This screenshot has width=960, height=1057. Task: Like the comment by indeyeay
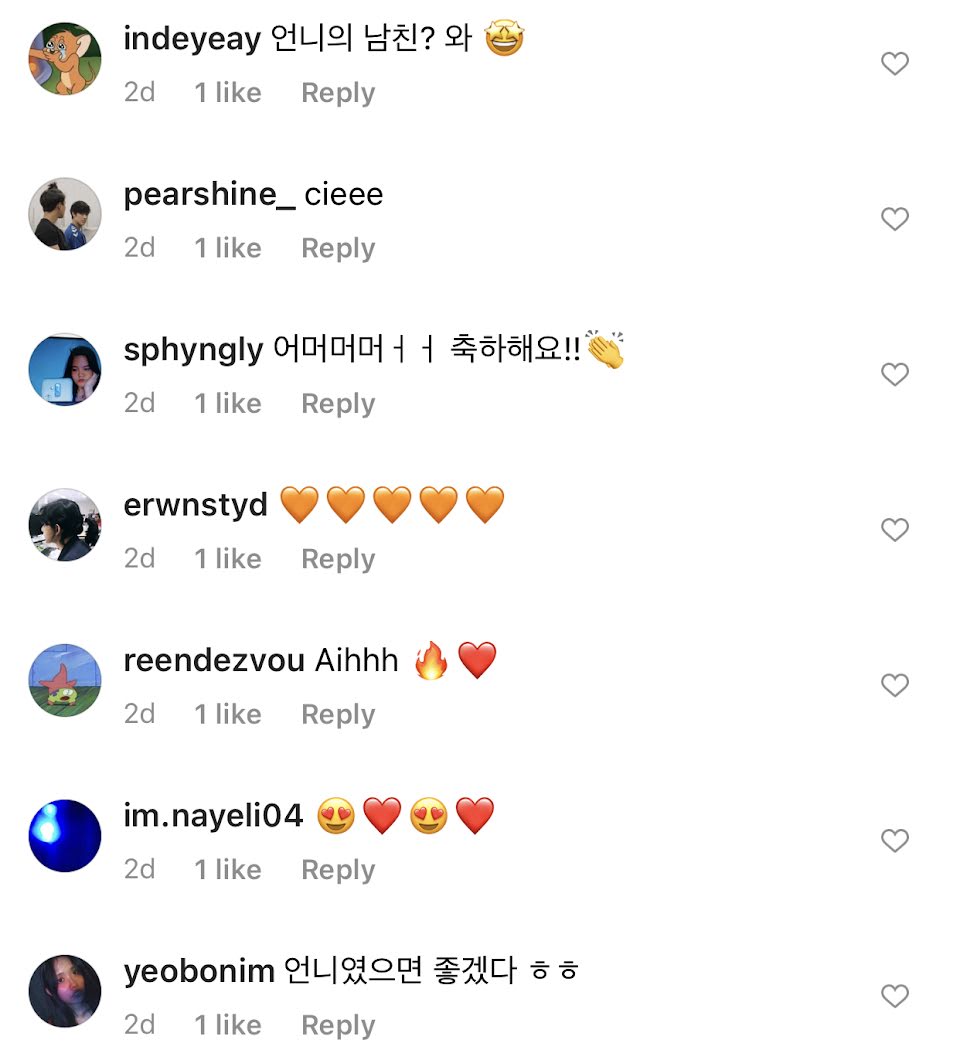(894, 64)
